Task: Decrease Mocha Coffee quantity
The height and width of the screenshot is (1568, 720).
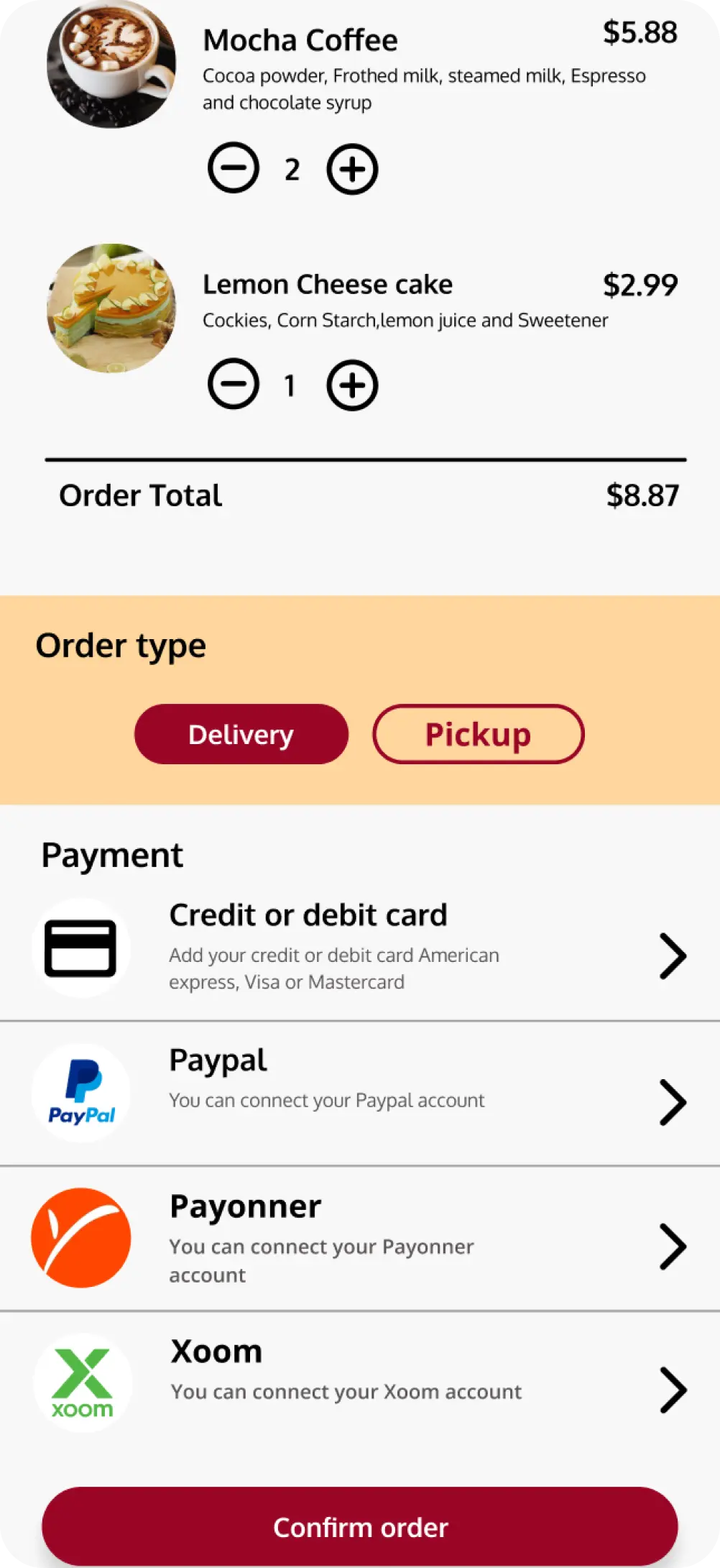Action: pos(234,168)
